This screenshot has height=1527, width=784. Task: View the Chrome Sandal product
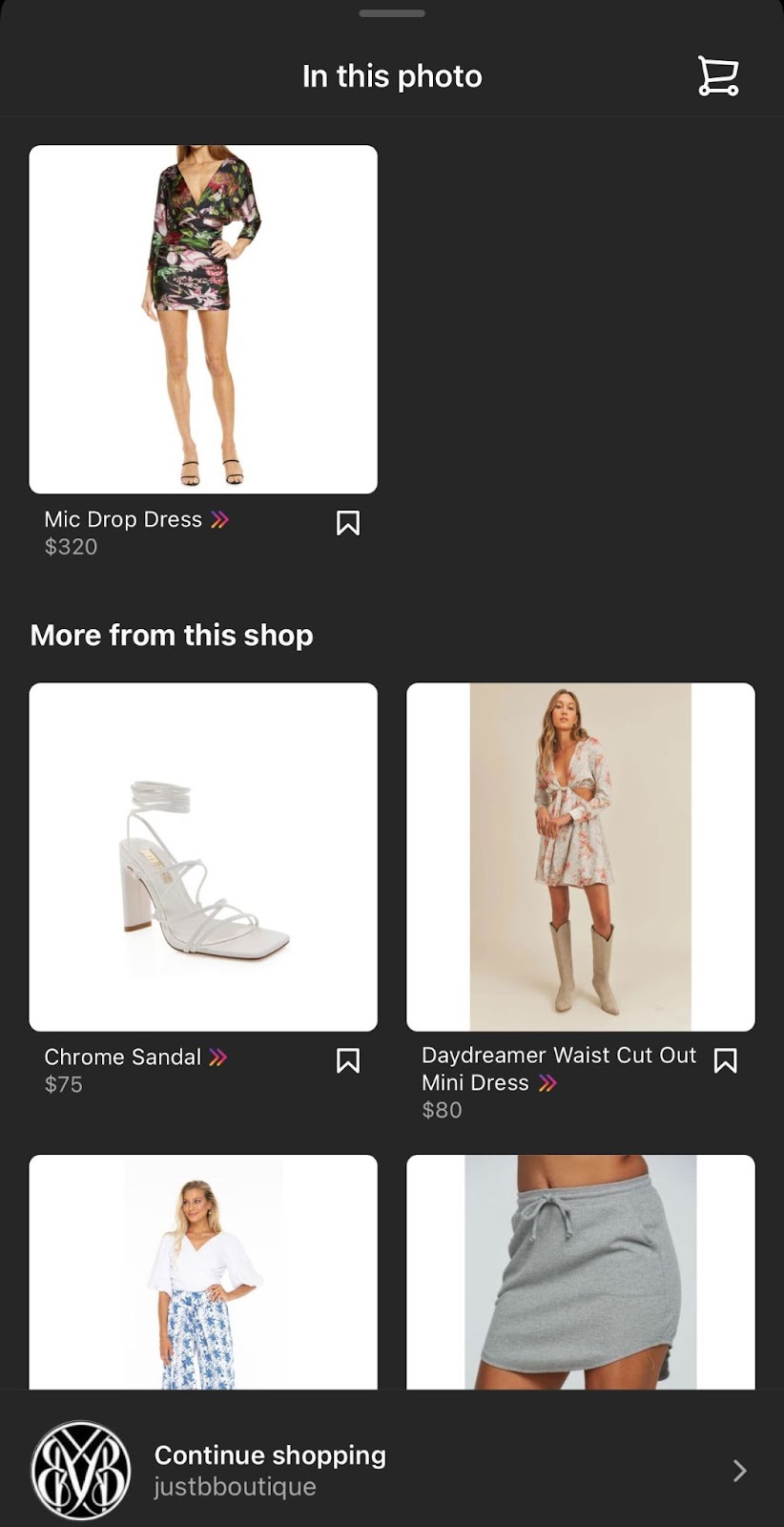[203, 856]
